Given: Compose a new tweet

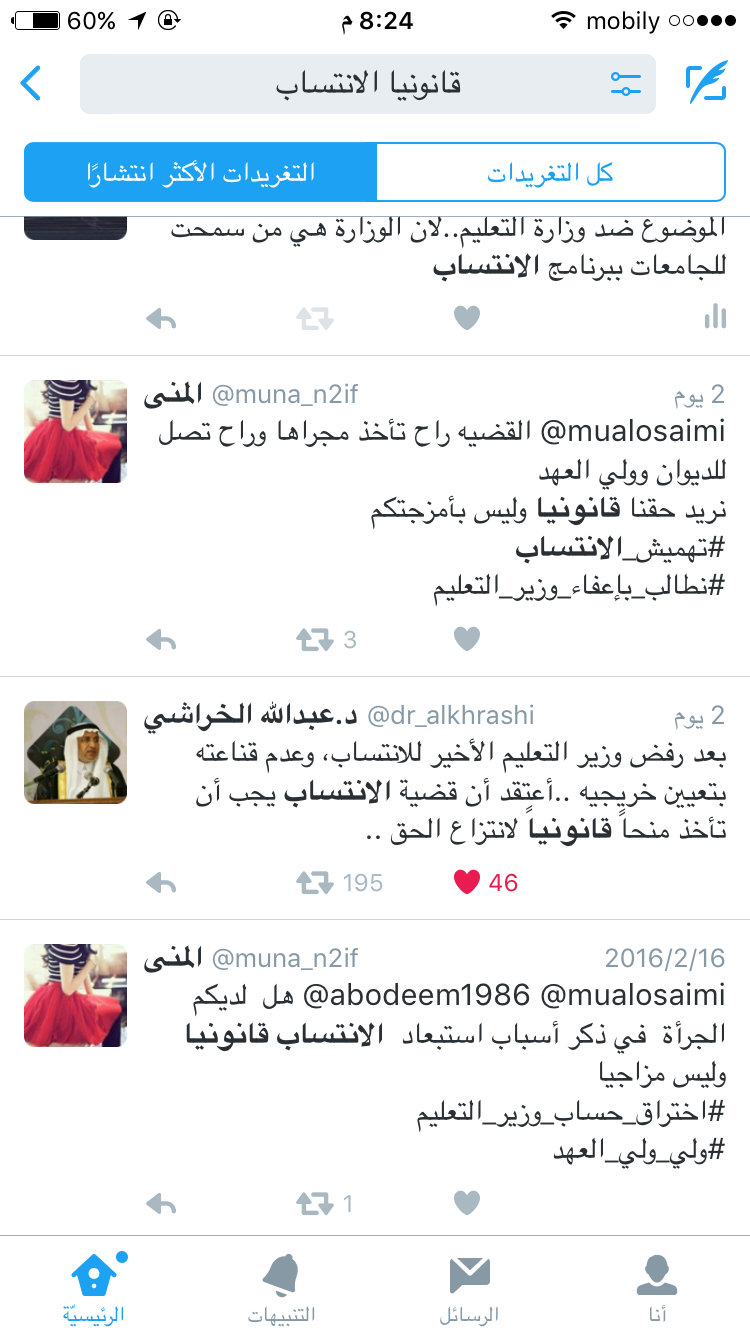Looking at the screenshot, I should 706,84.
